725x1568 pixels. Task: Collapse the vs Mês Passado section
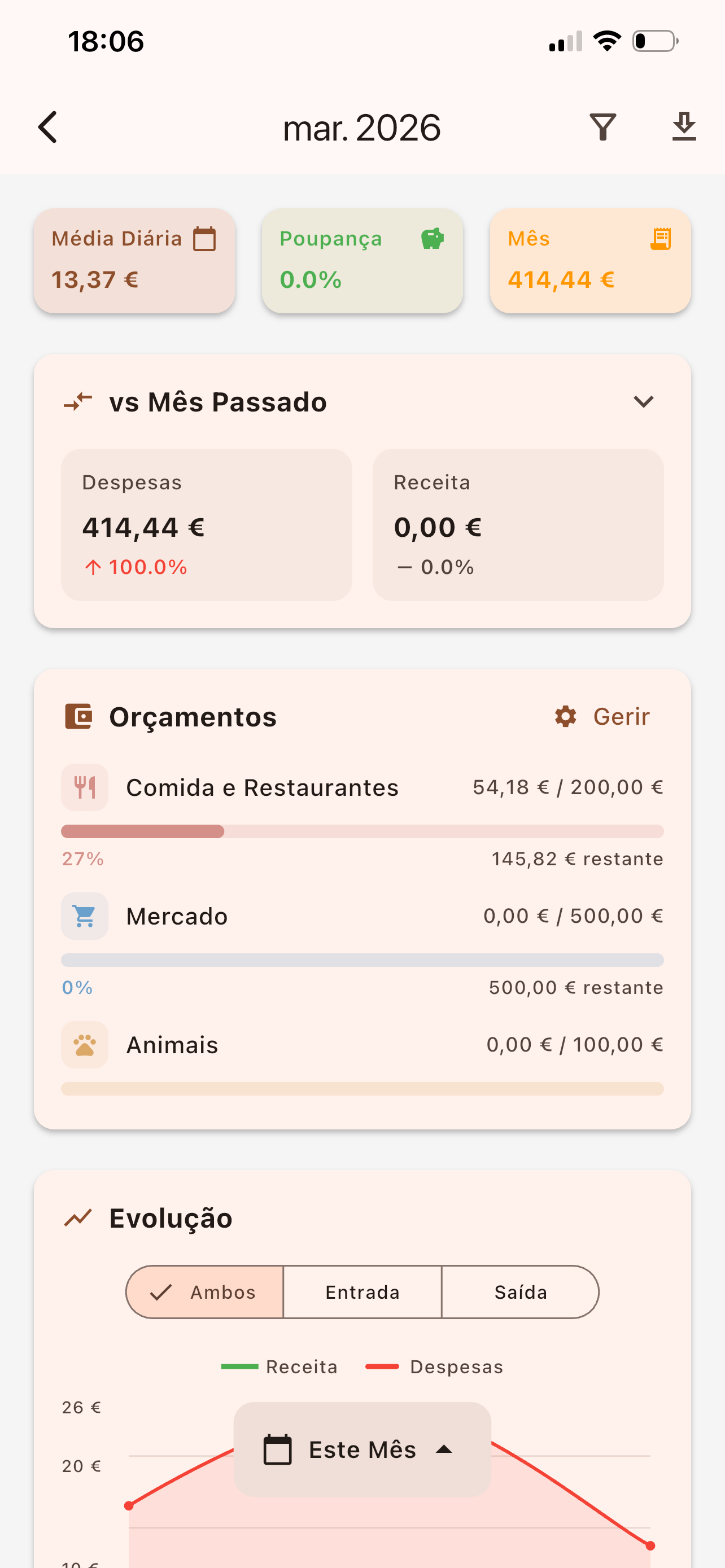tap(645, 401)
